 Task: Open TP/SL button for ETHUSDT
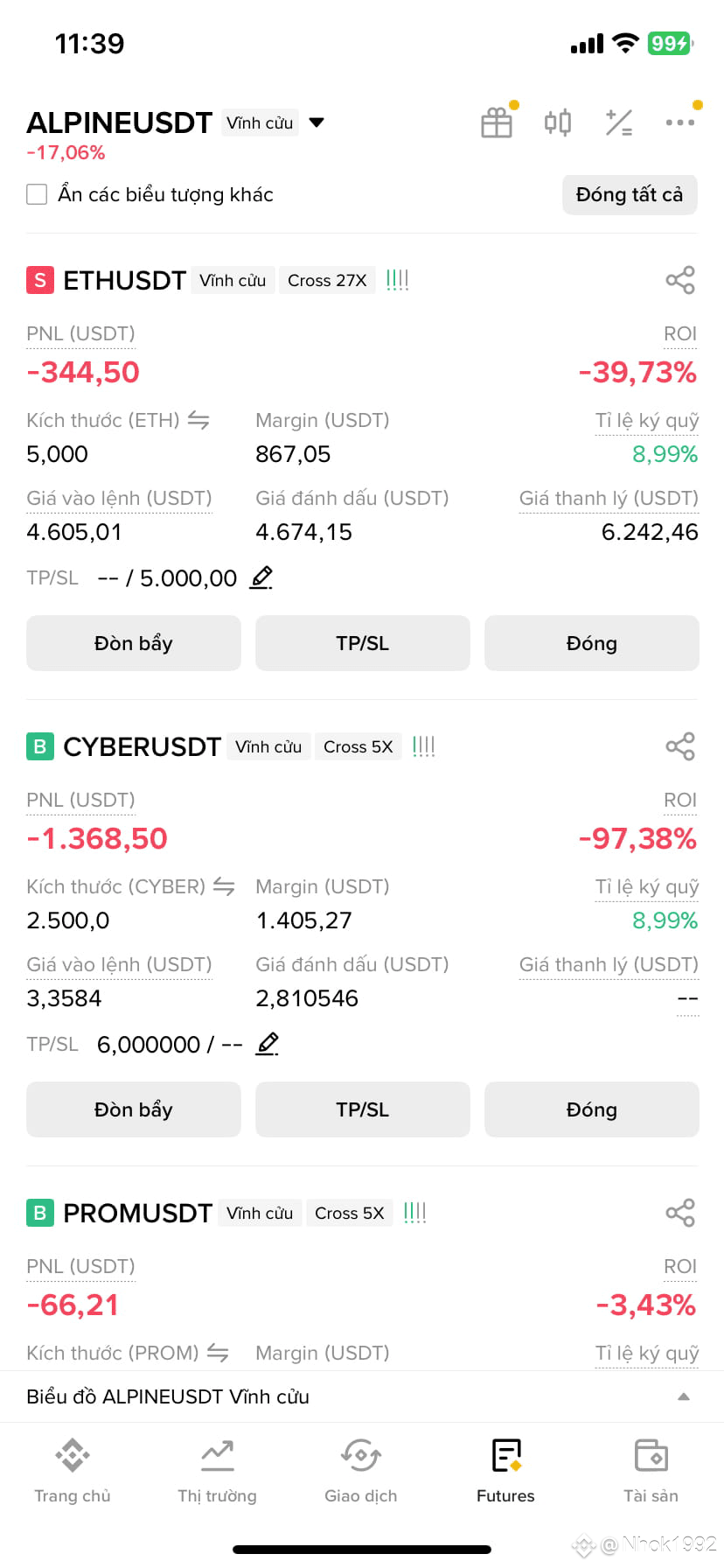(363, 643)
